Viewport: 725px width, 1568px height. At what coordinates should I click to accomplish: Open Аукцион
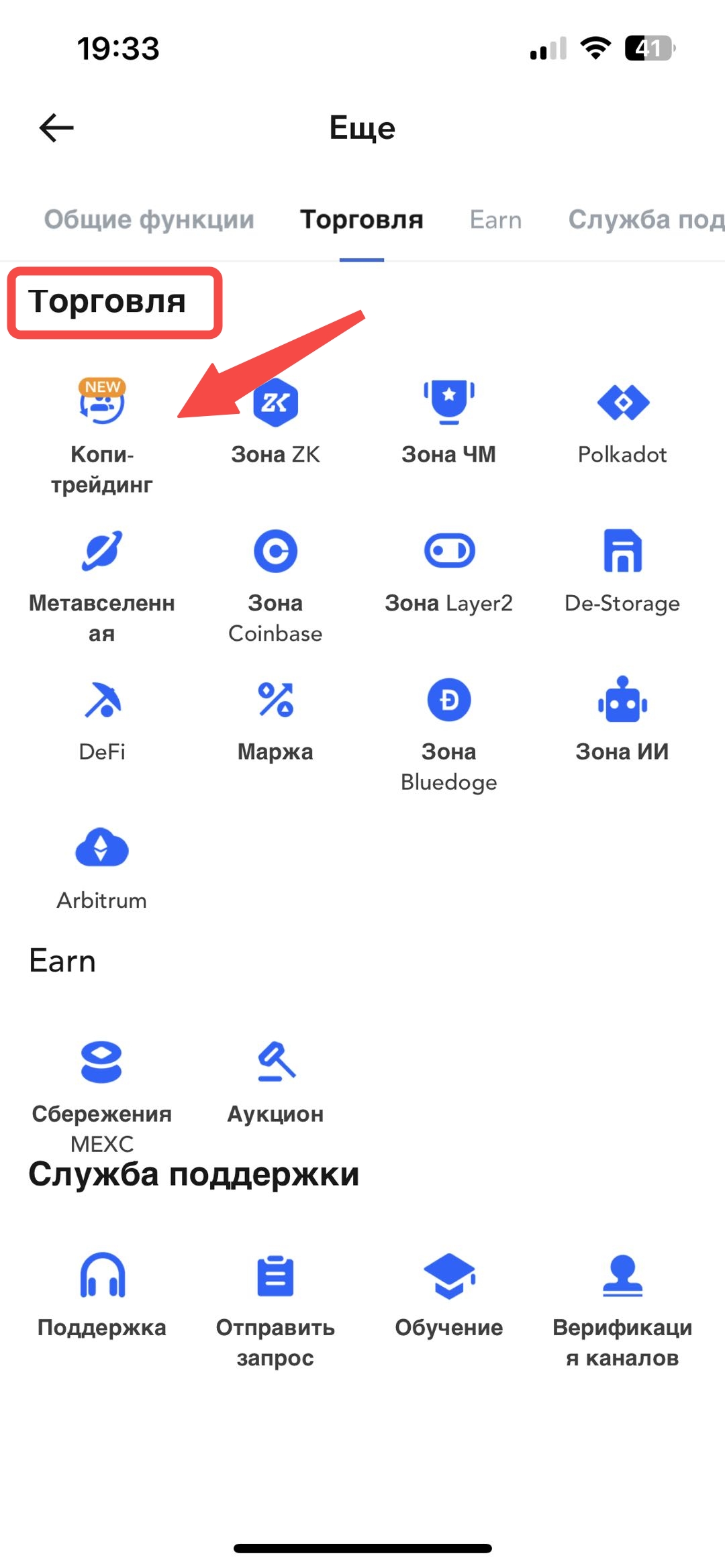pyautogui.click(x=275, y=1080)
